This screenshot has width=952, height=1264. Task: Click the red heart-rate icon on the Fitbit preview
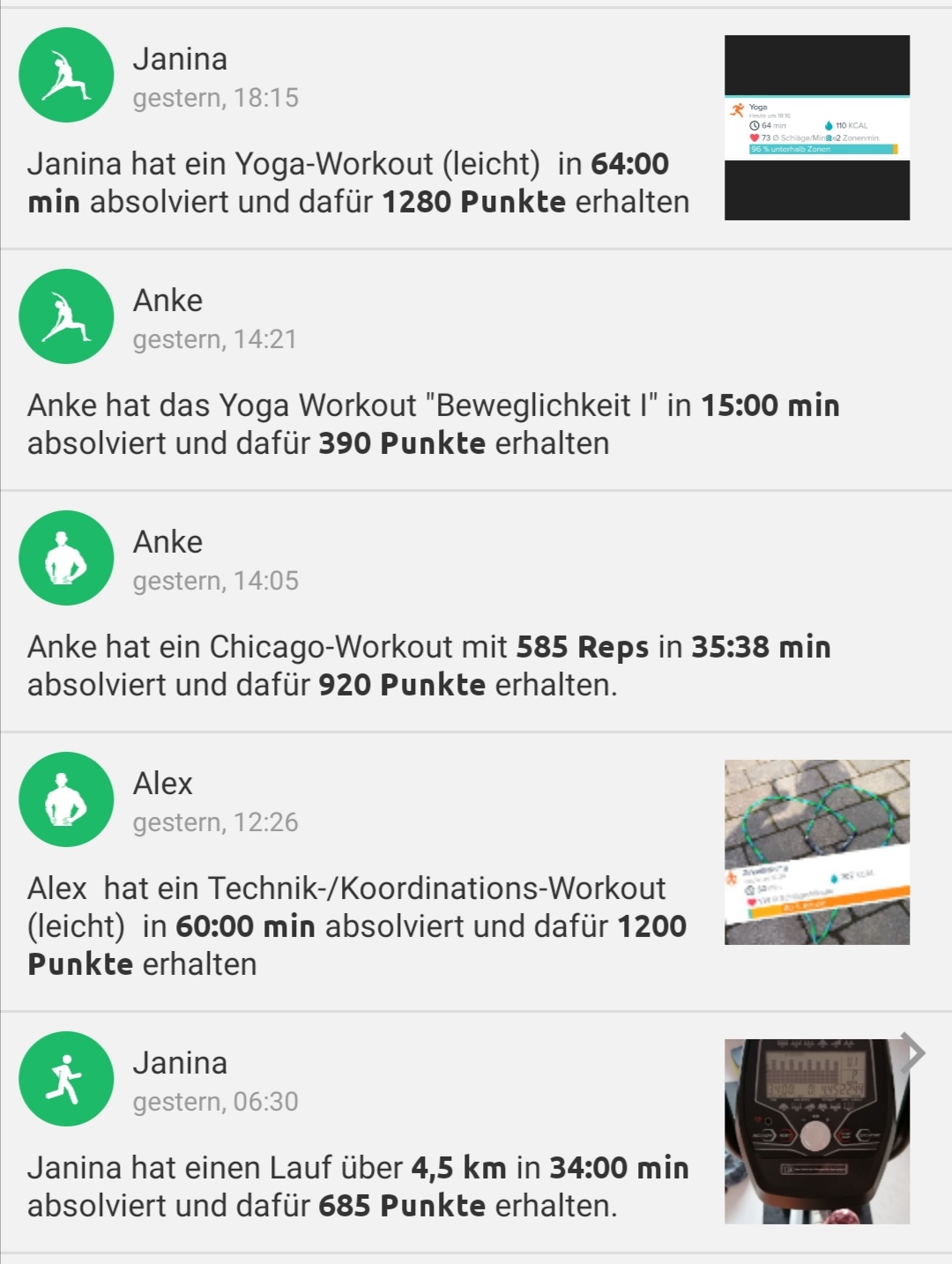tap(755, 138)
